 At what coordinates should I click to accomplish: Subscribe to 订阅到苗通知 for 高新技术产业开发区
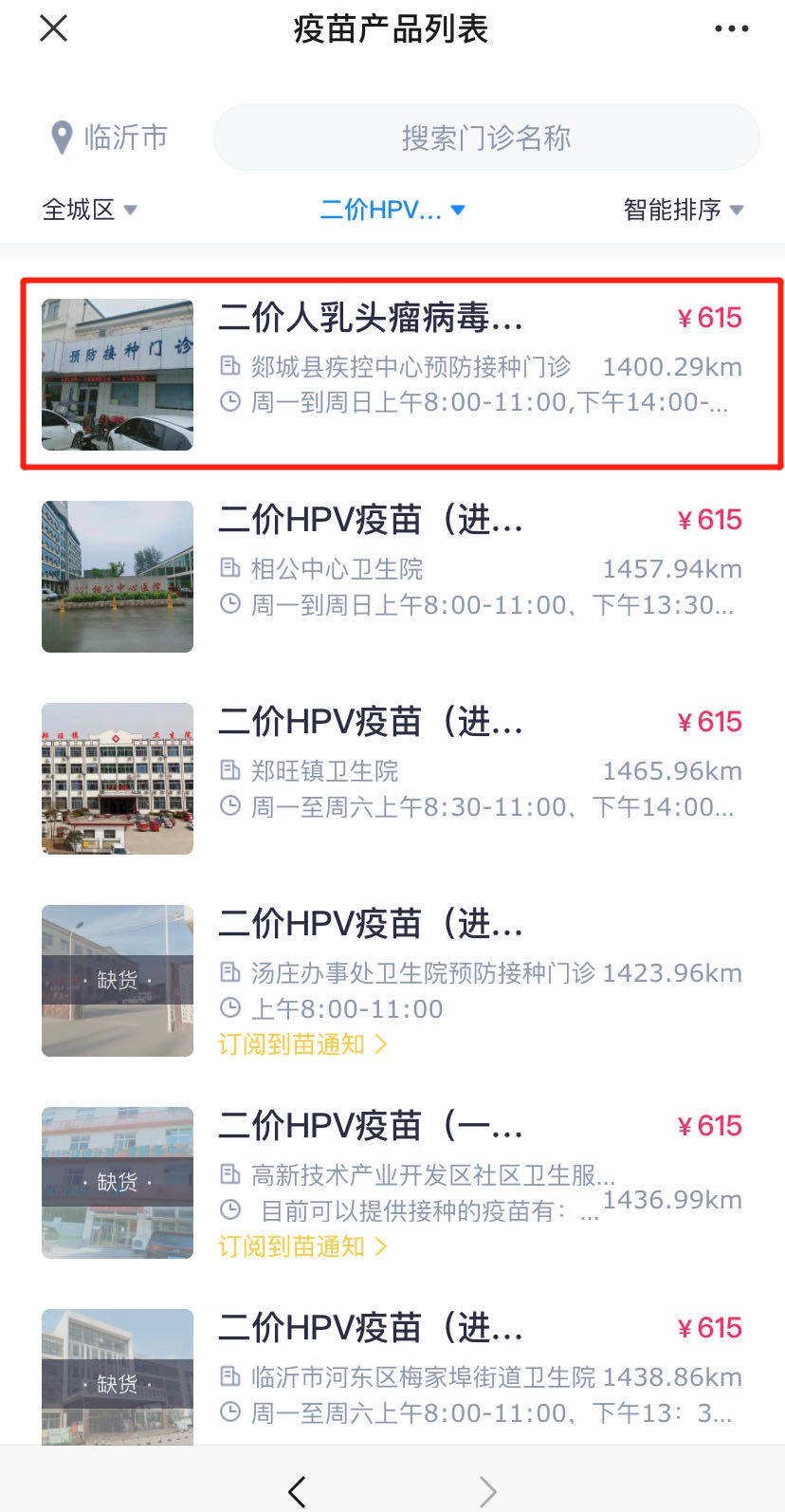pos(302,1246)
